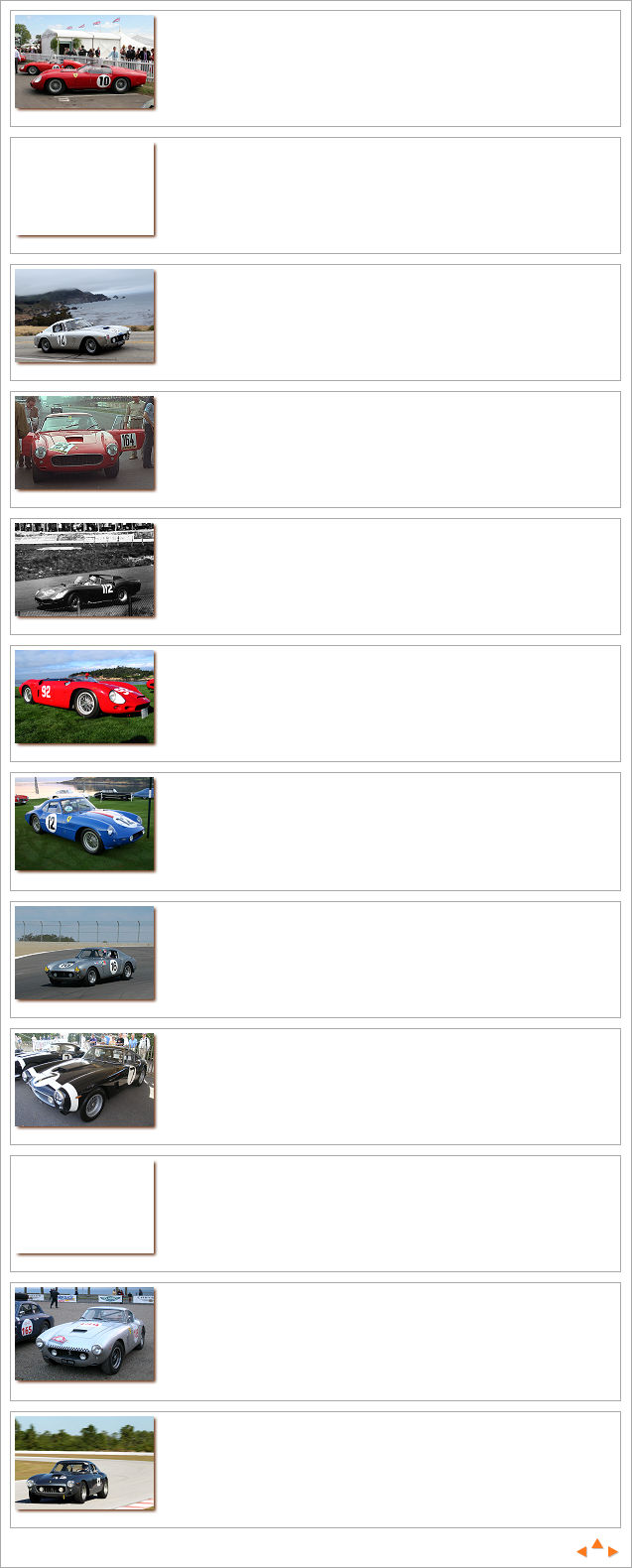
Task: Jump up using the orange up arrow
Action: pyautogui.click(x=597, y=1543)
